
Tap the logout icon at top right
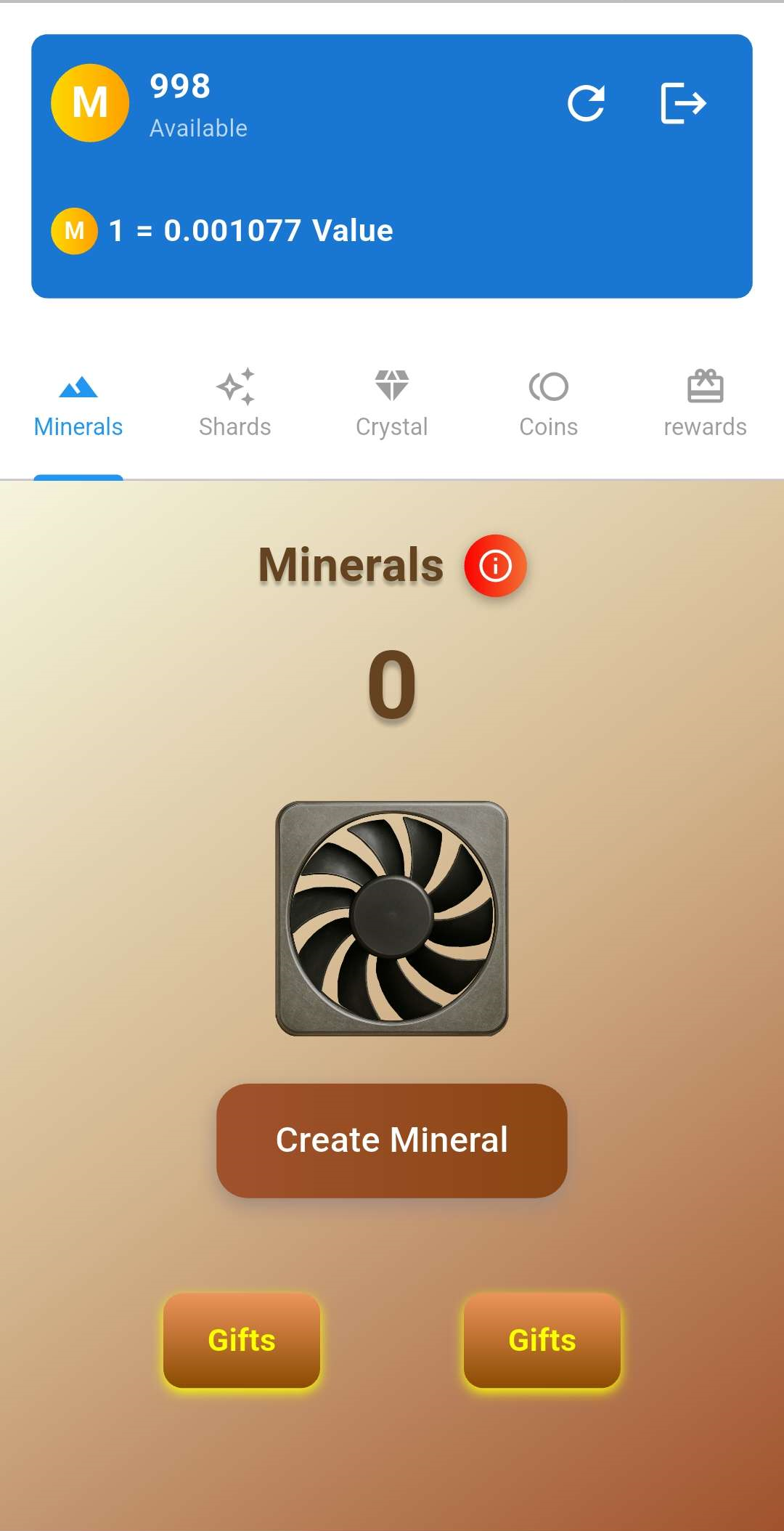[x=682, y=102]
